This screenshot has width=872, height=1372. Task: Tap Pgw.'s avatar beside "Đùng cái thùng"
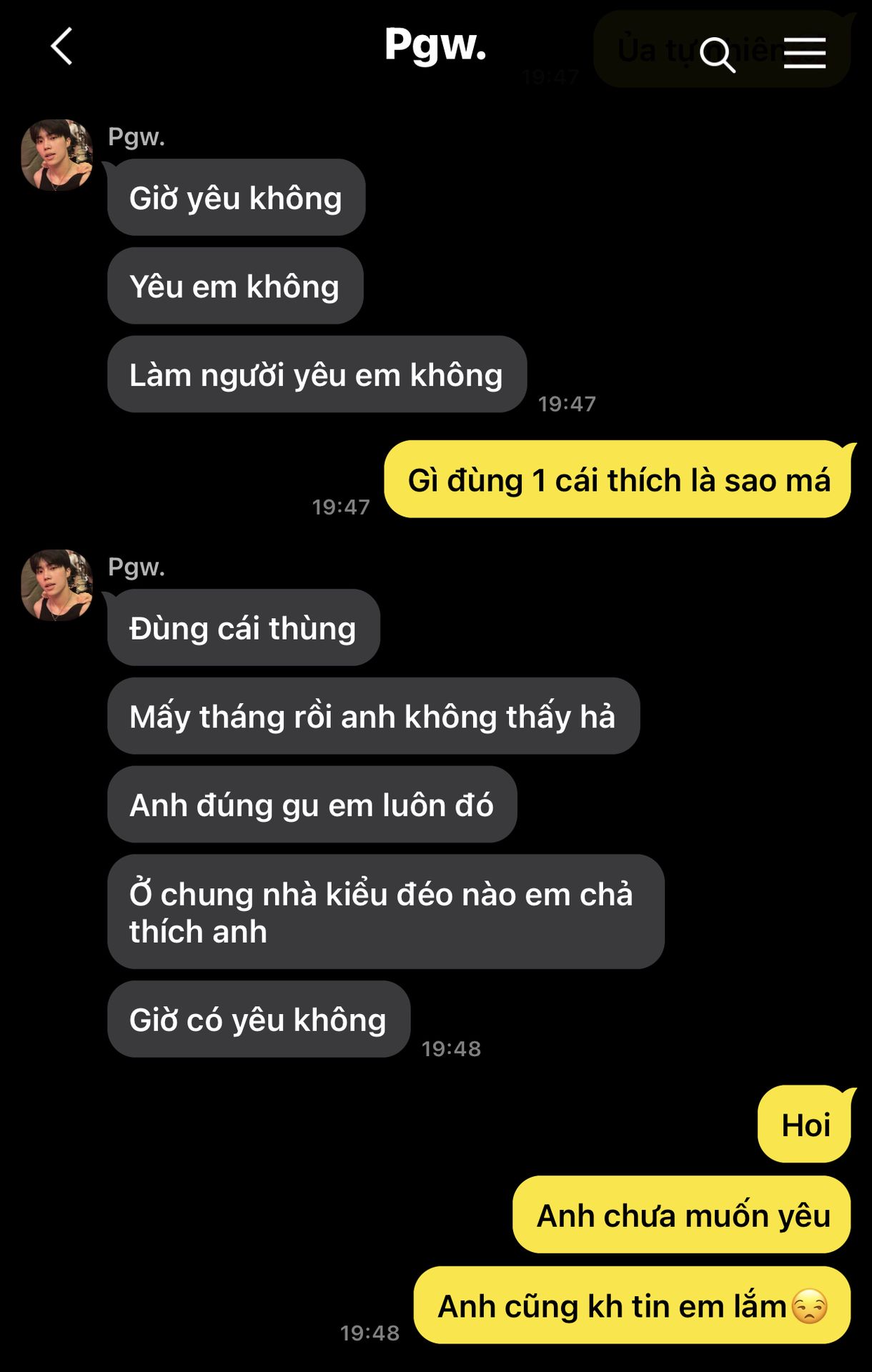coord(57,585)
